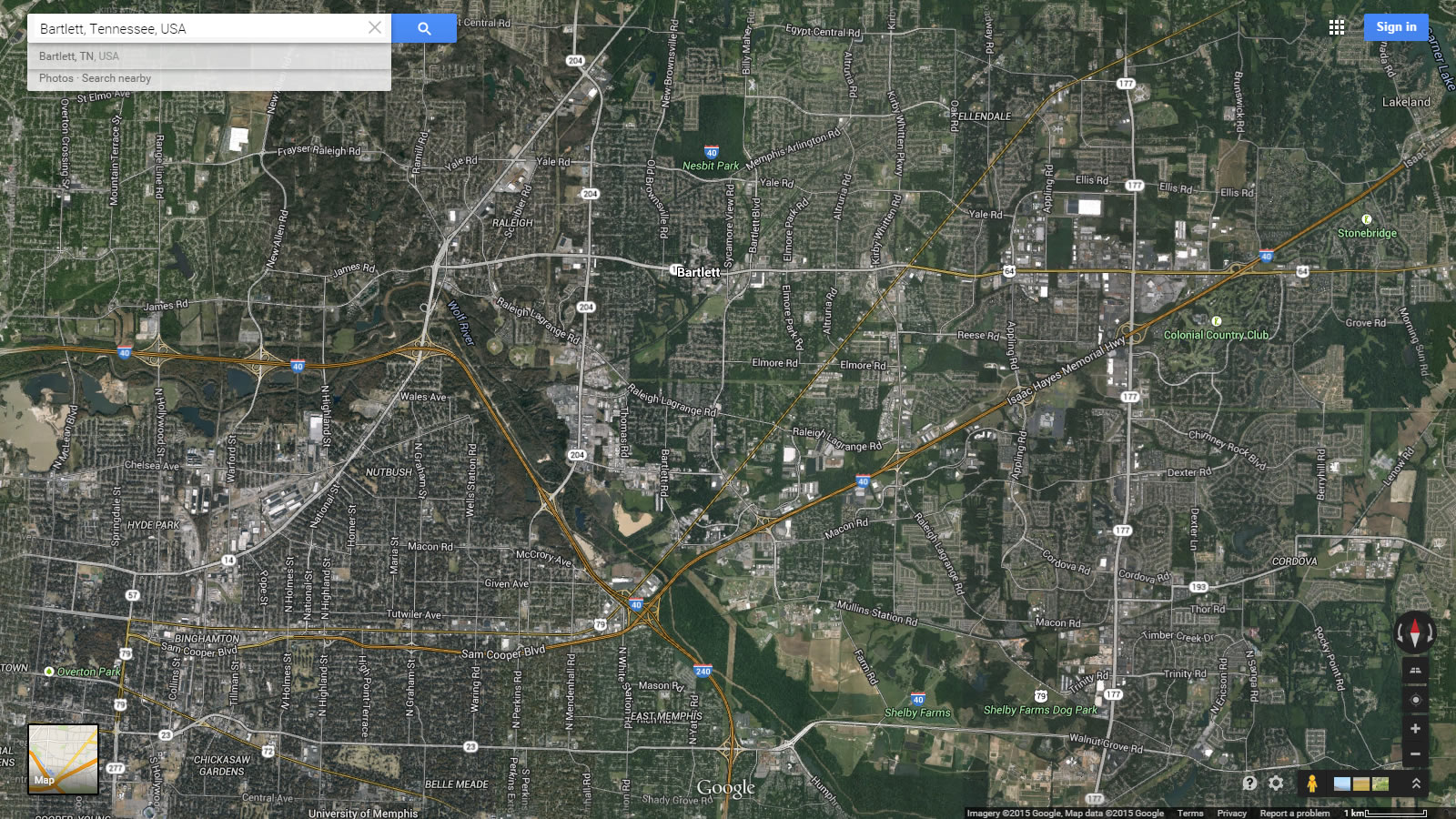Expand the imagery strip with double chevron
This screenshot has height=819, width=1456.
click(1416, 784)
